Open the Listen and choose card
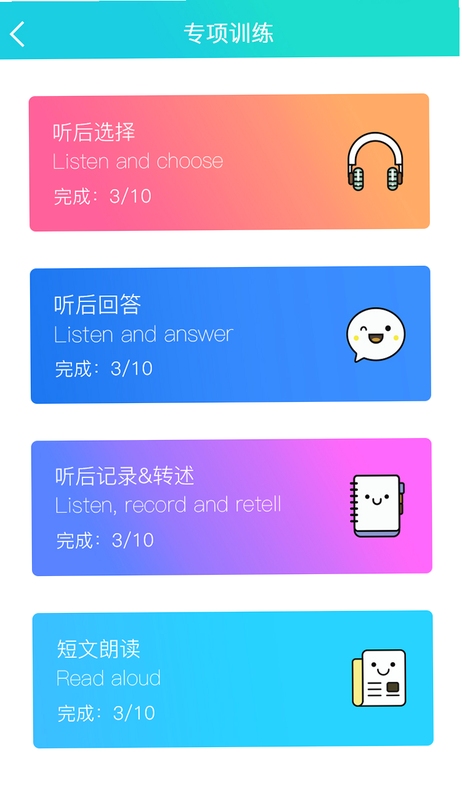This screenshot has width=462, height=800. point(229,162)
